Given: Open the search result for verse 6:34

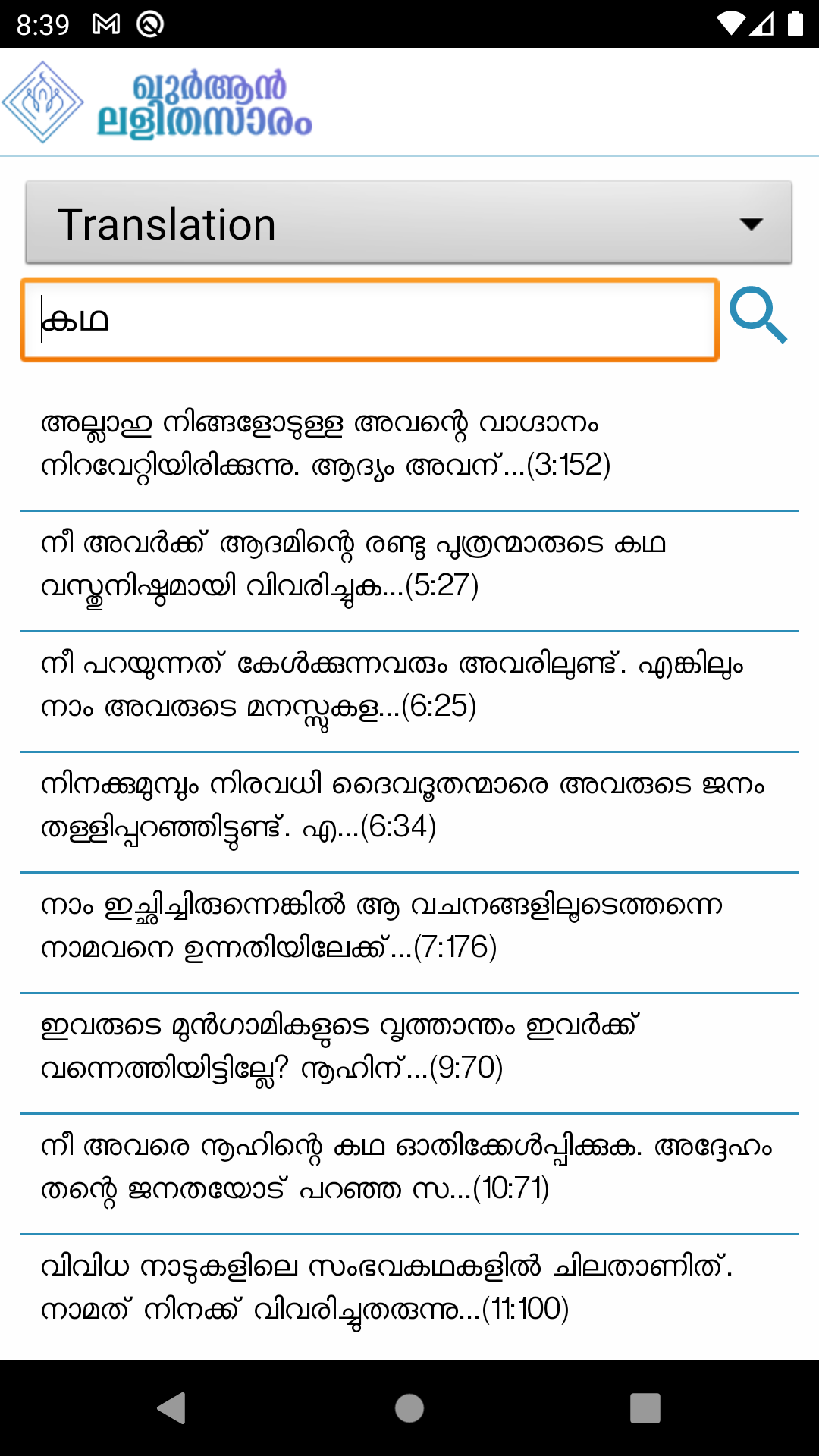Looking at the screenshot, I should [409, 805].
